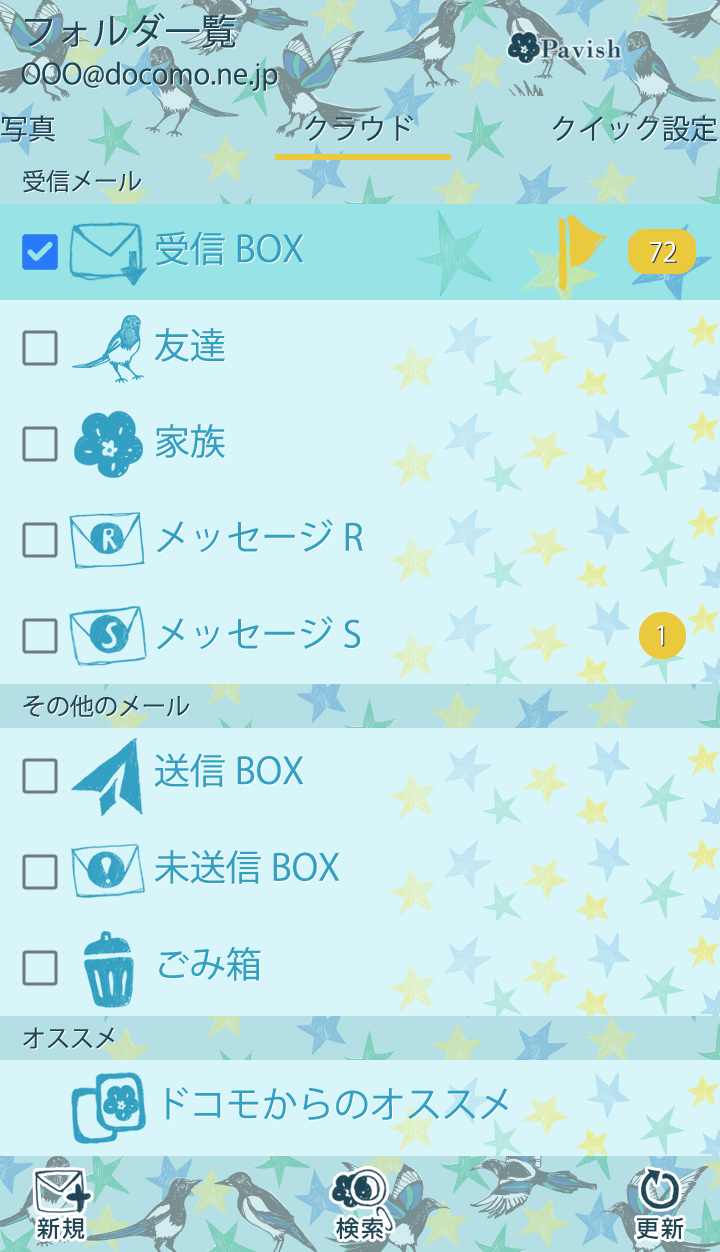Uncheck the 受信 BOX checkbox

(x=40, y=252)
